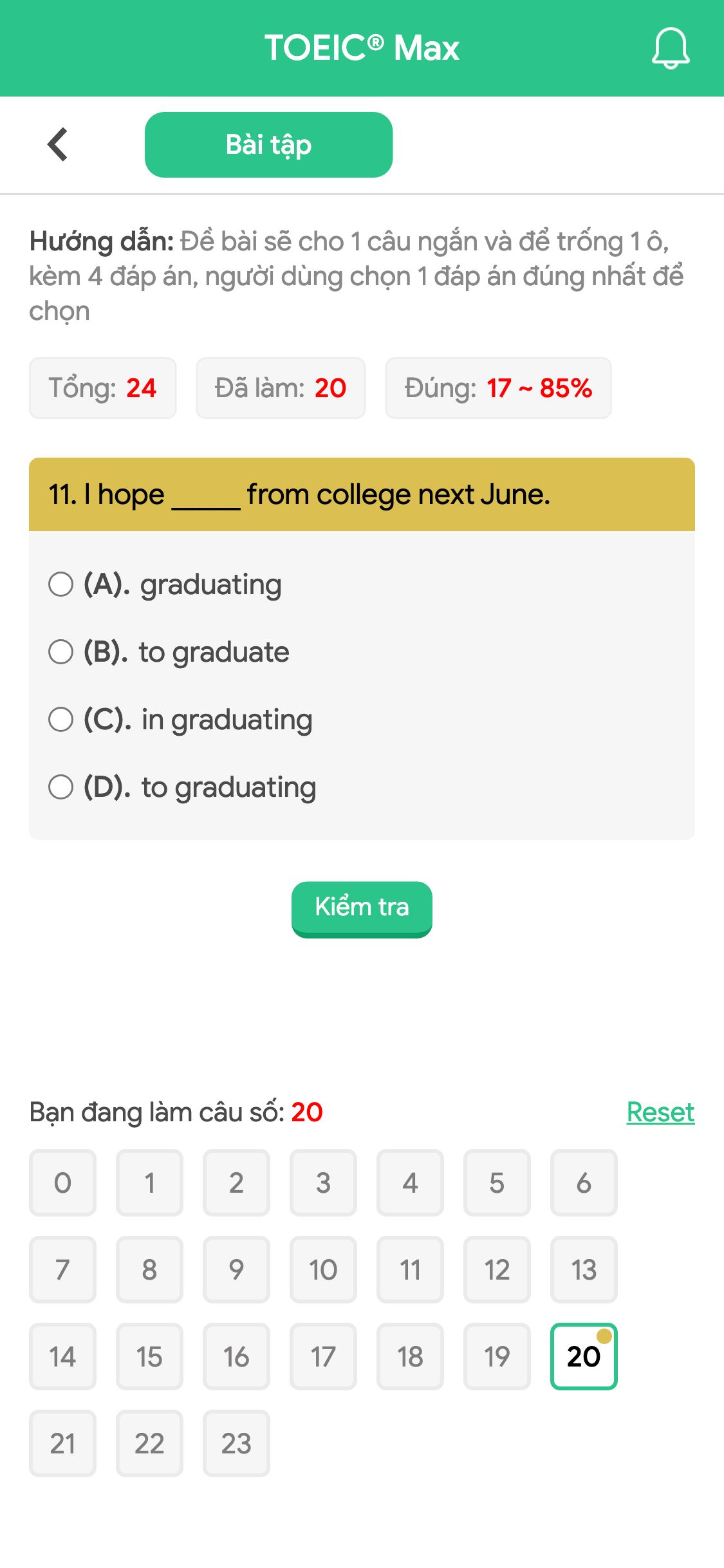
Task: Click the Reset link
Action: [660, 1112]
